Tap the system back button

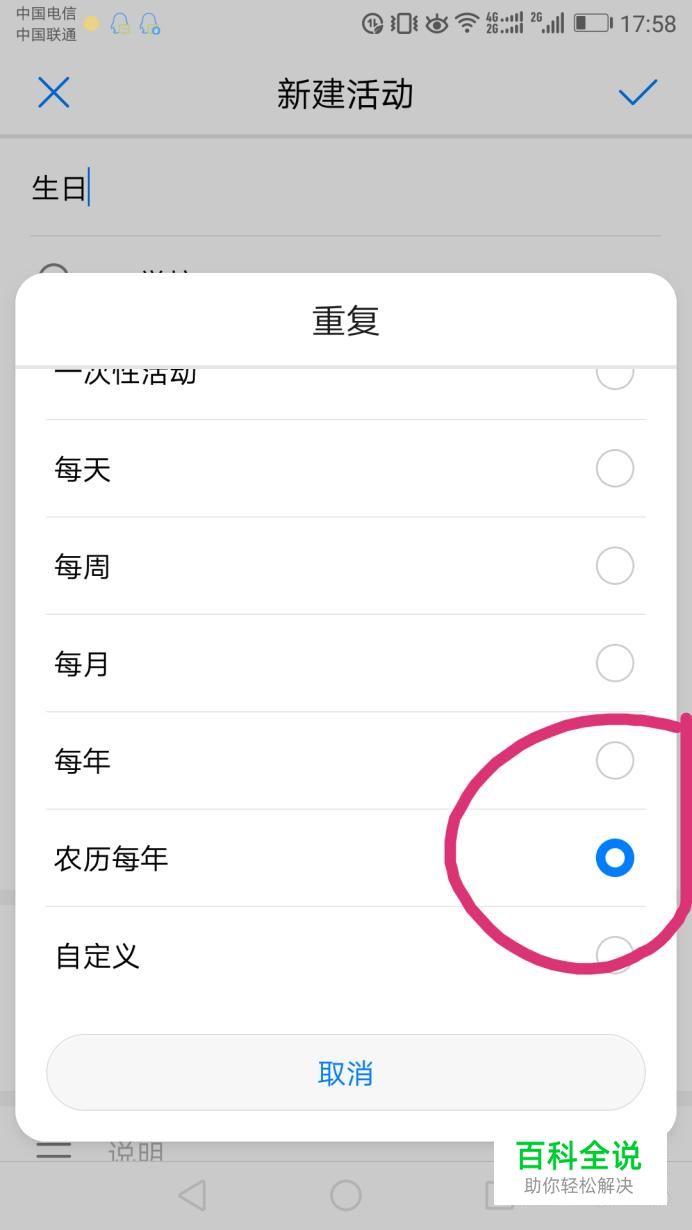point(191,1195)
